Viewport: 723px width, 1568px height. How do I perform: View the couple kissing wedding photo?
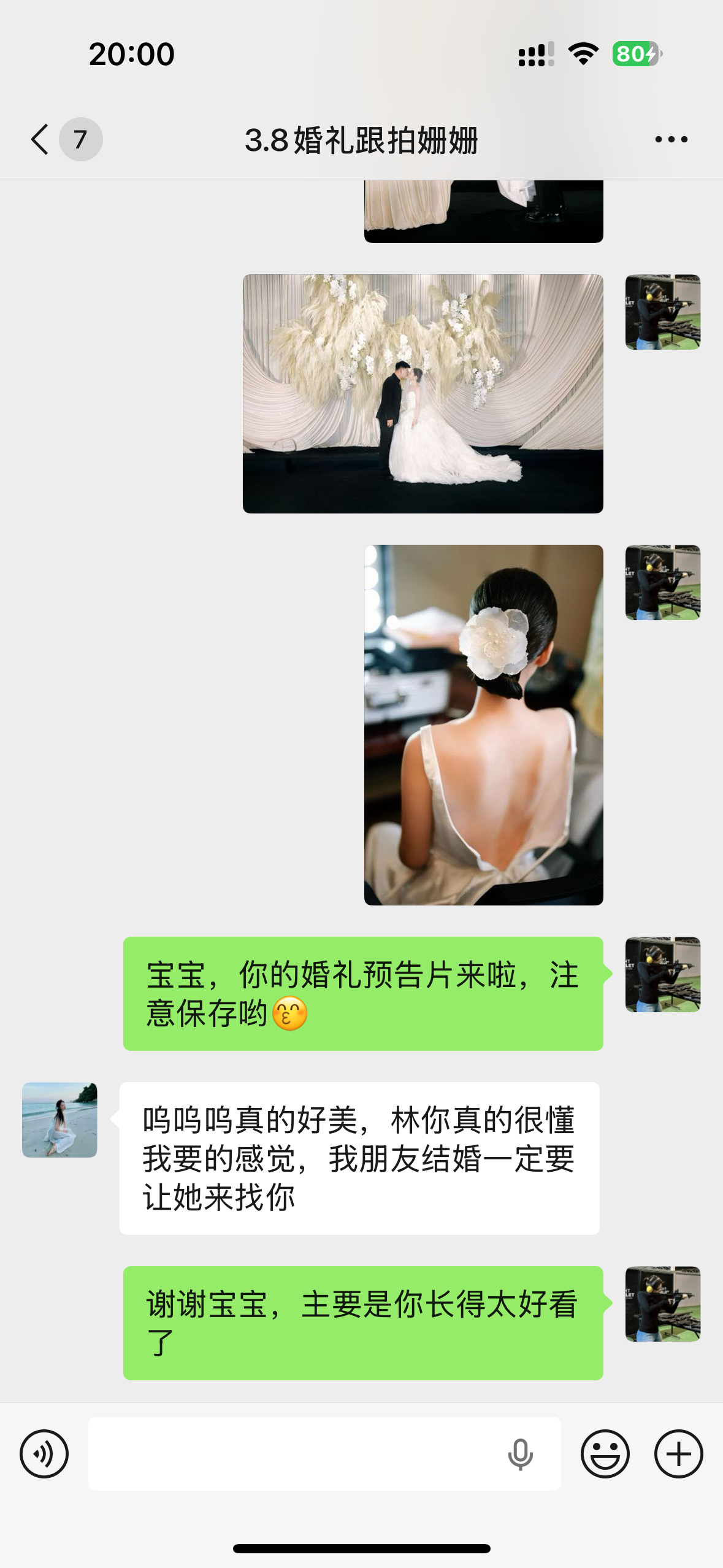coord(423,393)
